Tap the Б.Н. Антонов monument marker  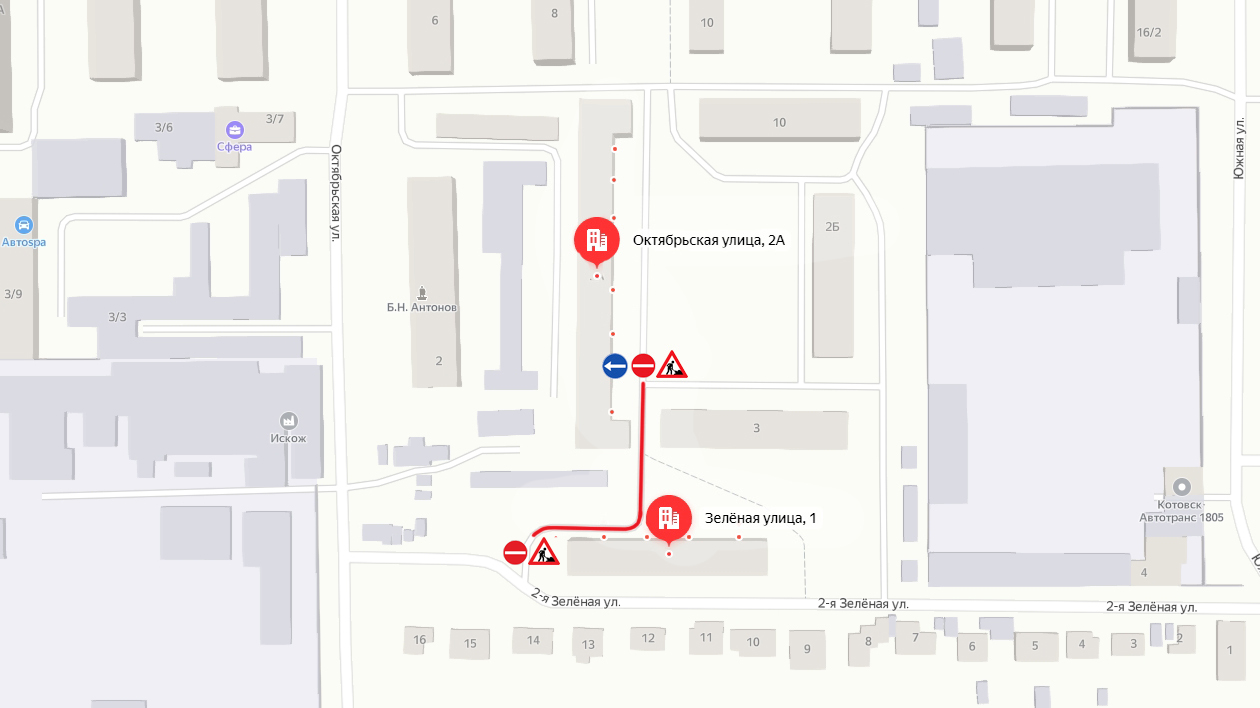tap(421, 293)
